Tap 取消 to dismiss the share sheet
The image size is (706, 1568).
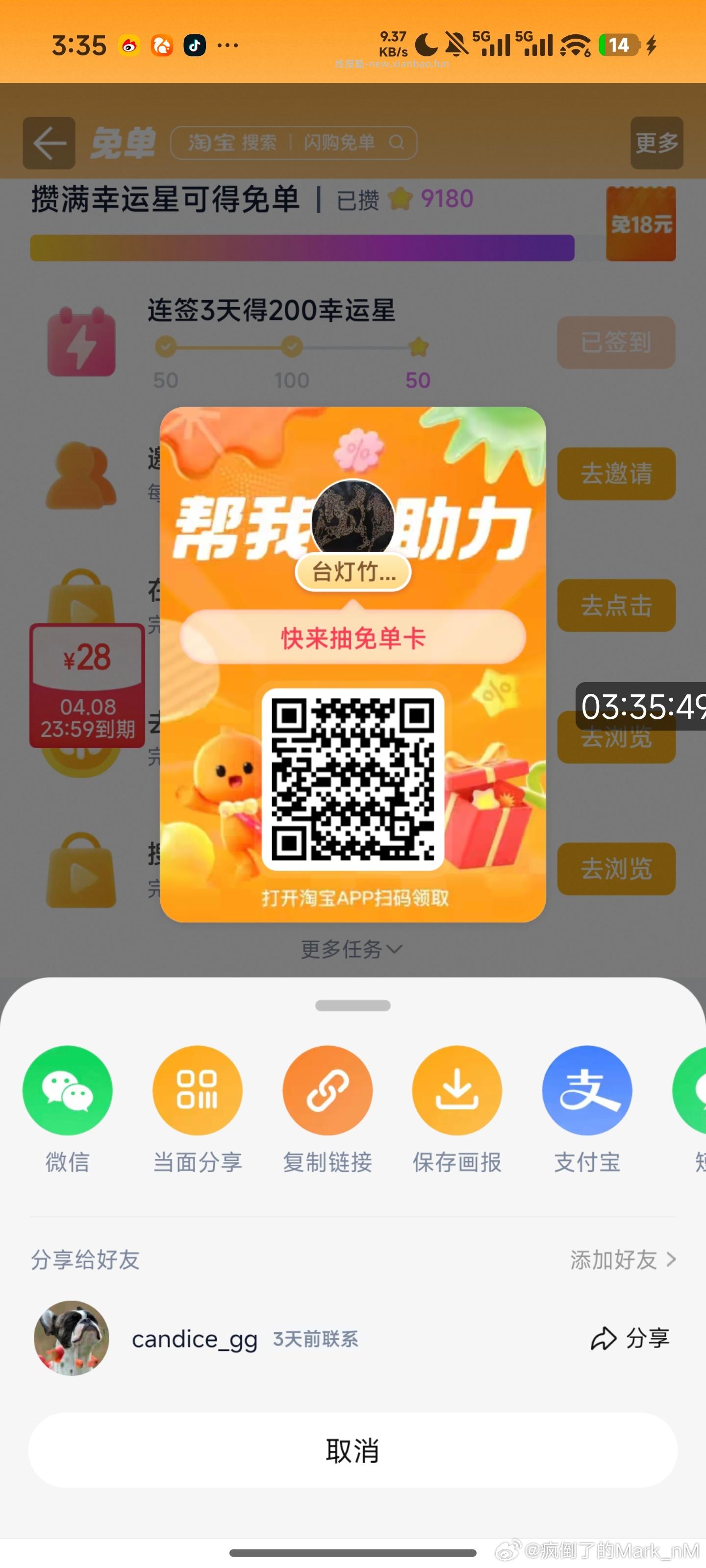coord(353,1451)
